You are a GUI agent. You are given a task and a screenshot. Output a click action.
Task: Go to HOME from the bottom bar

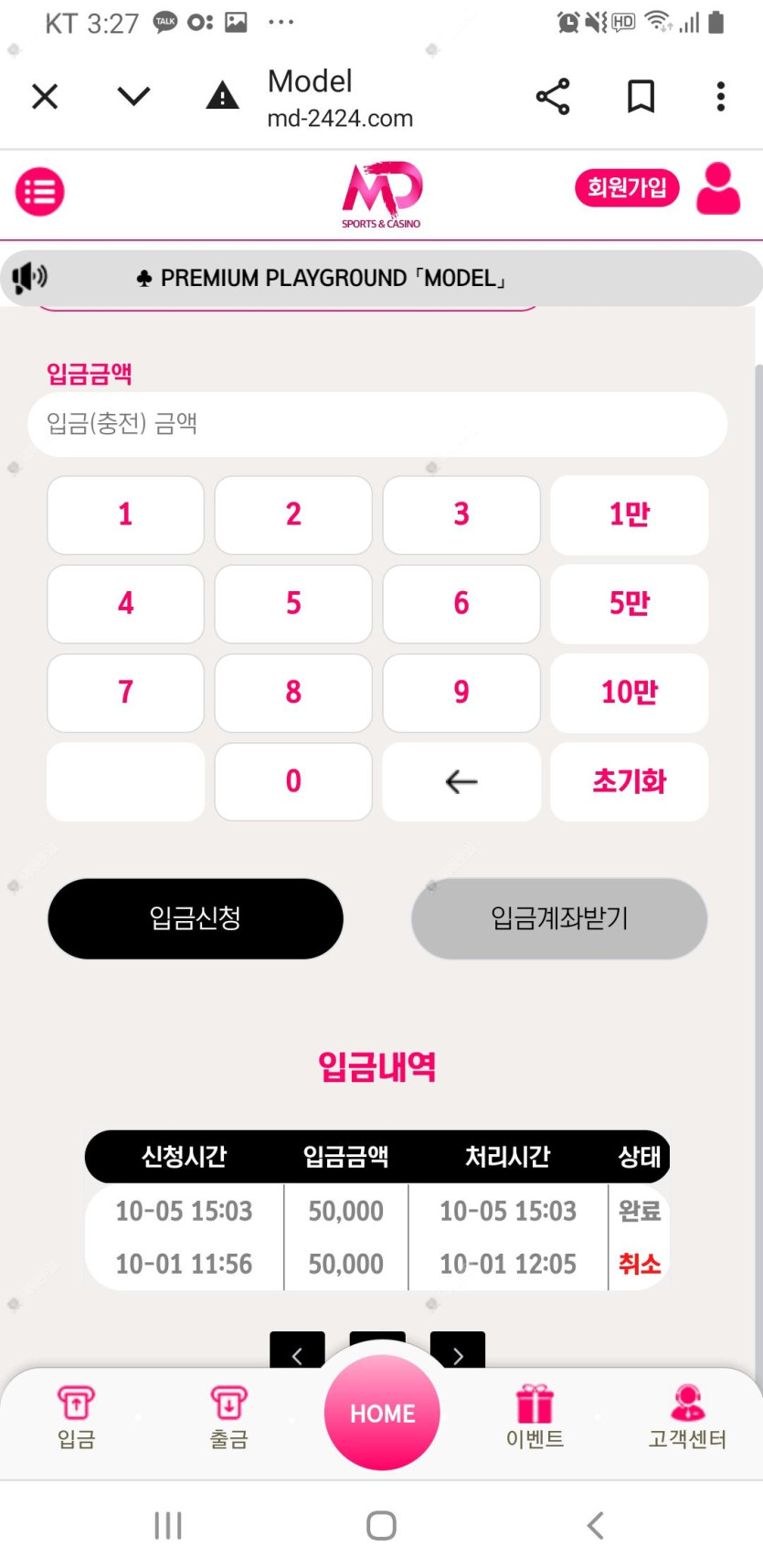(382, 1413)
